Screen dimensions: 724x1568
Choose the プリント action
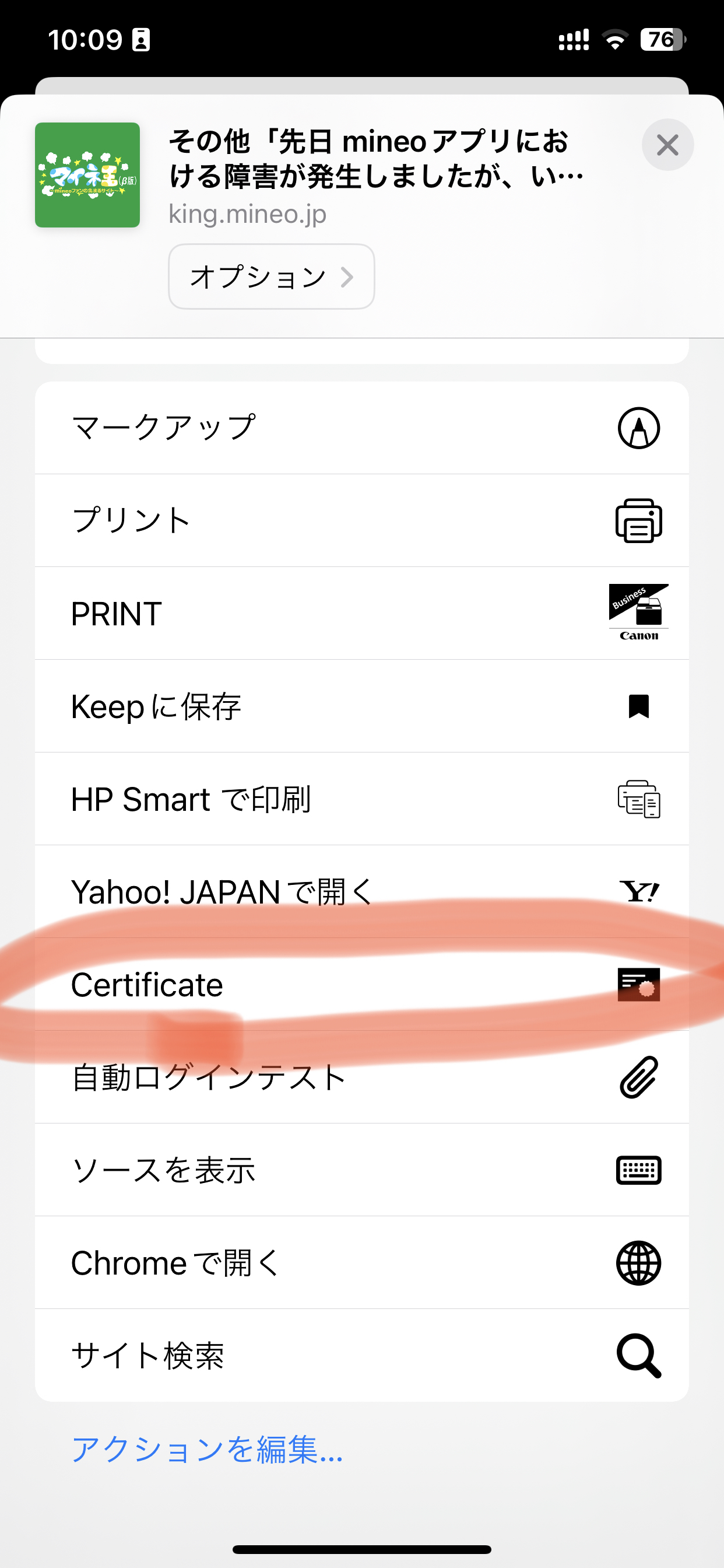click(x=361, y=520)
